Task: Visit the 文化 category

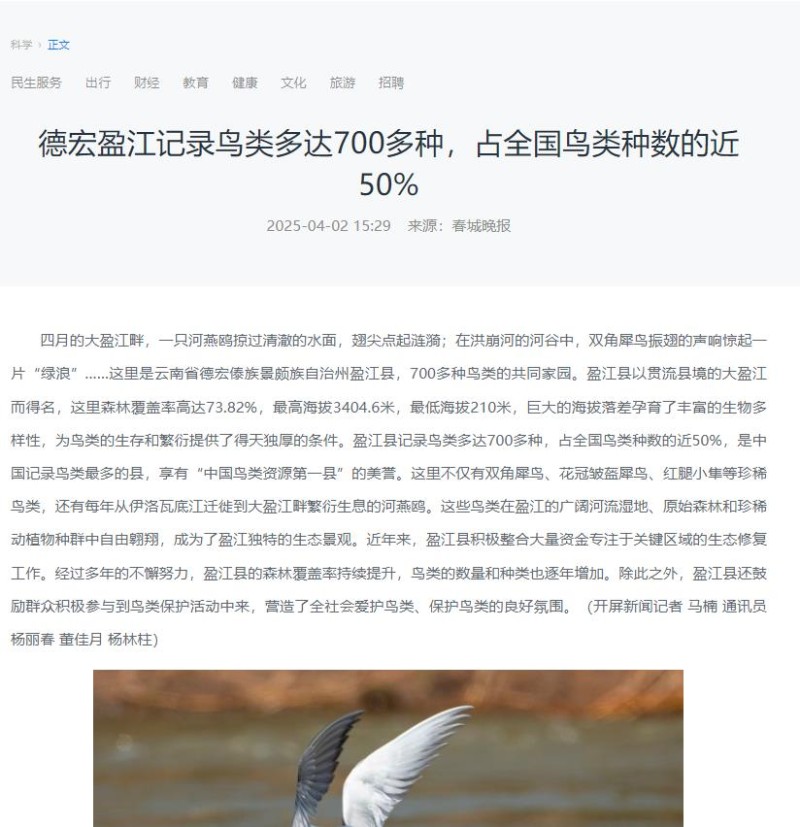Action: pyautogui.click(x=294, y=83)
